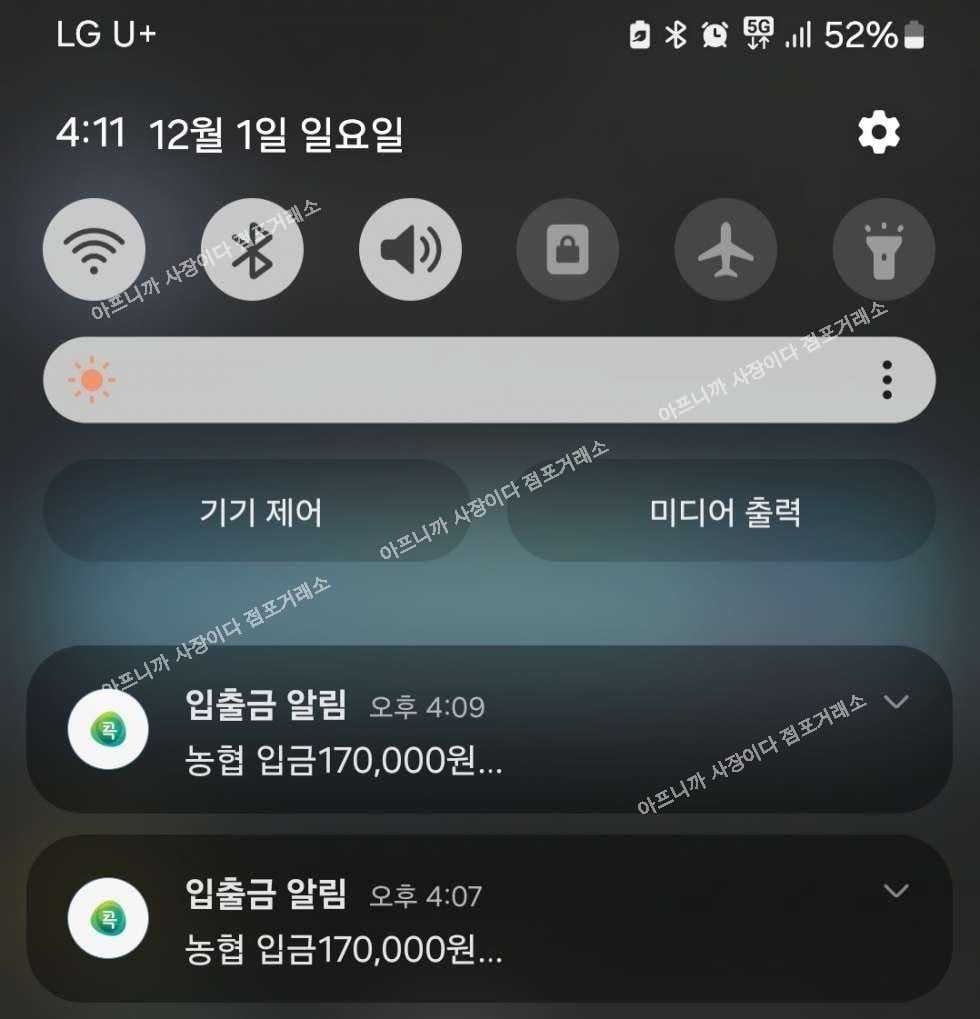Open the 오후 4:07 입출금 알림 notification
This screenshot has height=1019, width=980.
pyautogui.click(x=450, y=922)
